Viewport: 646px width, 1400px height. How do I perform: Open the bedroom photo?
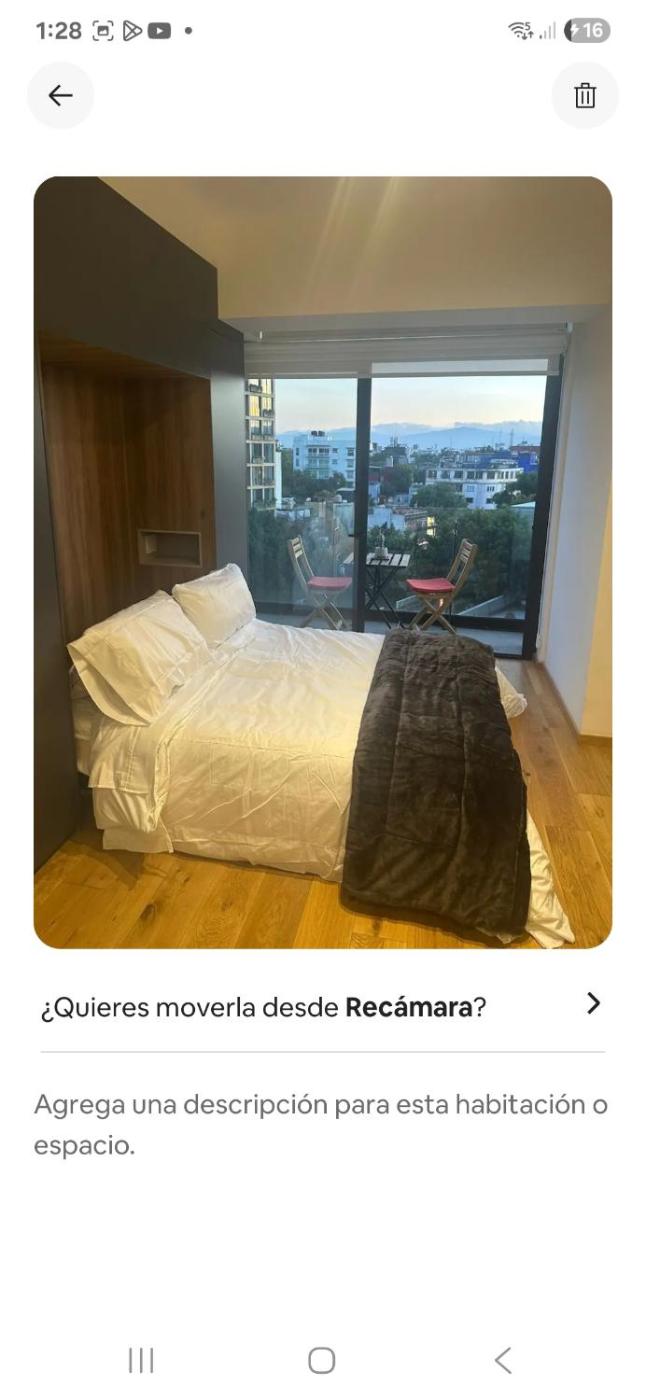tap(322, 562)
